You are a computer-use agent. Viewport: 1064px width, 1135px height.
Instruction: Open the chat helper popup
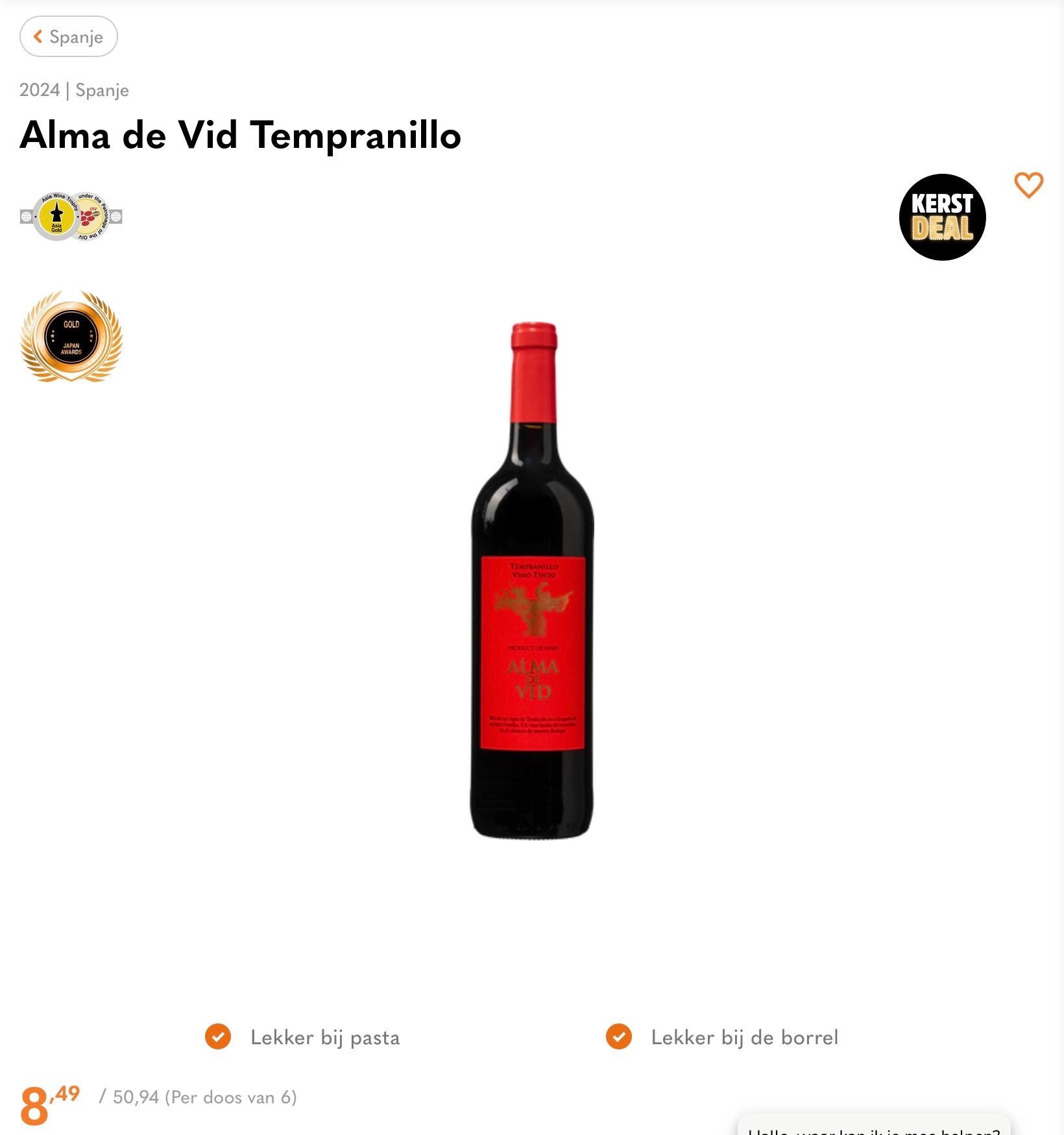click(x=876, y=1125)
